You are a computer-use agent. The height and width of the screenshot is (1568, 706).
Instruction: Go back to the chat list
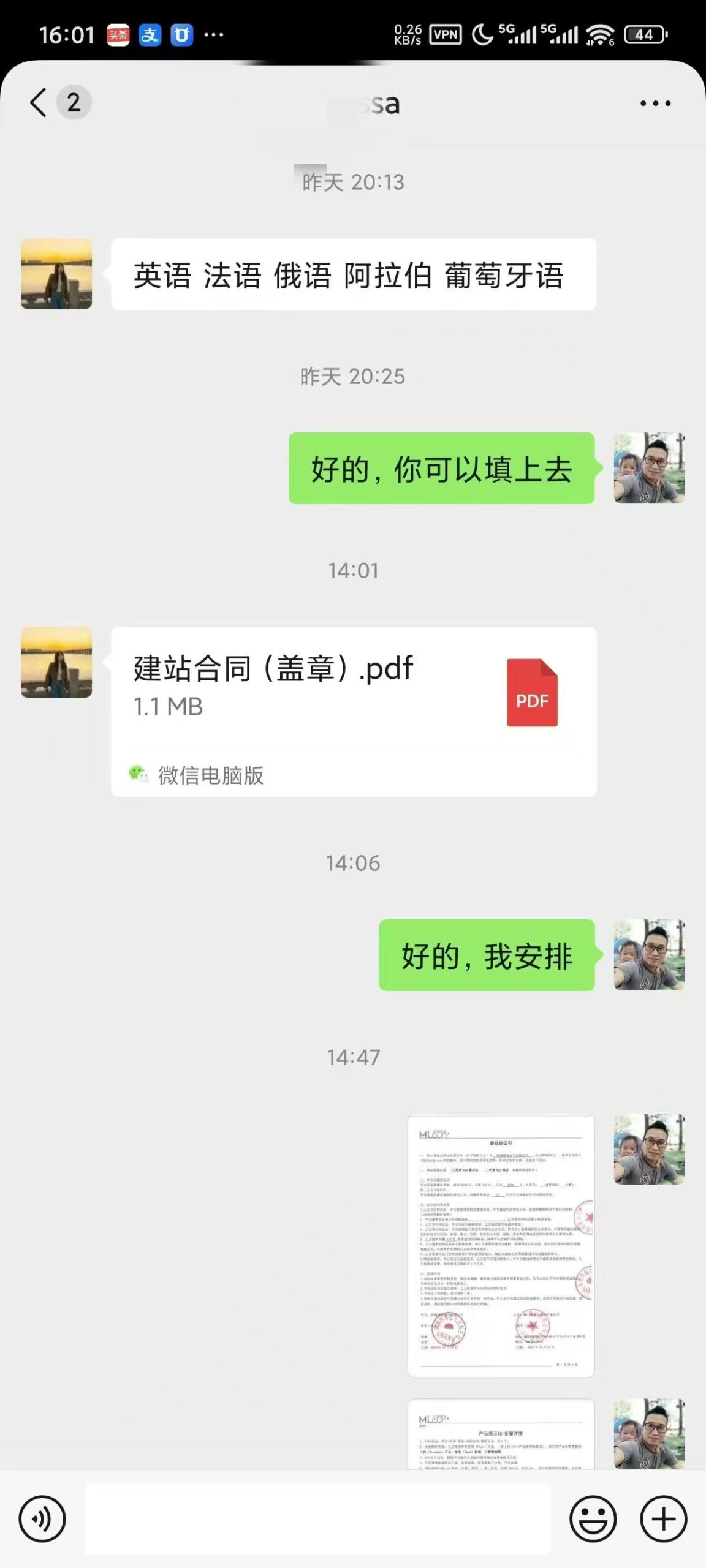click(39, 102)
